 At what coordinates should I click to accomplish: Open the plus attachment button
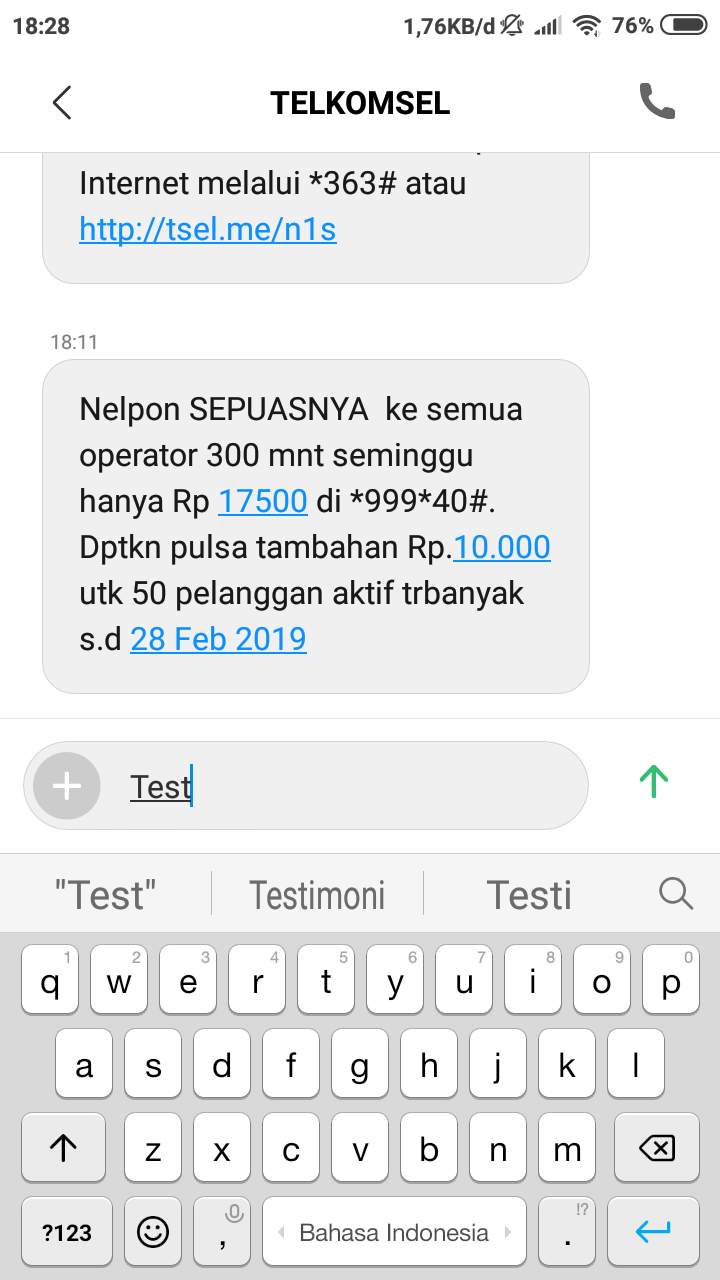67,786
